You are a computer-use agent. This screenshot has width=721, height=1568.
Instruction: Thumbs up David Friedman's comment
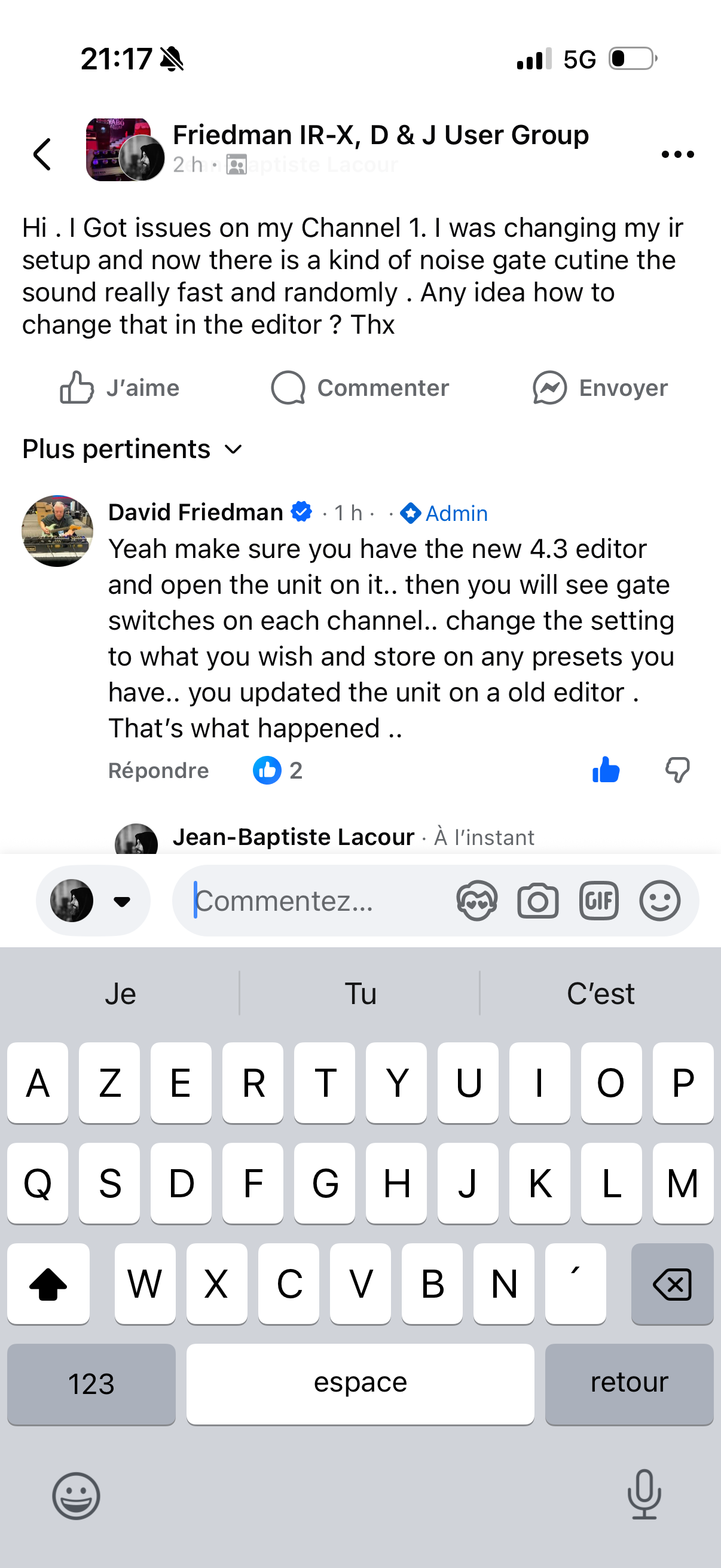(x=606, y=770)
